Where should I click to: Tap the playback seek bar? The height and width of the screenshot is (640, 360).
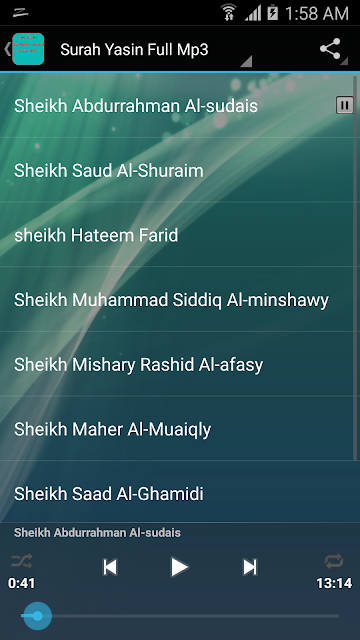pos(180,616)
